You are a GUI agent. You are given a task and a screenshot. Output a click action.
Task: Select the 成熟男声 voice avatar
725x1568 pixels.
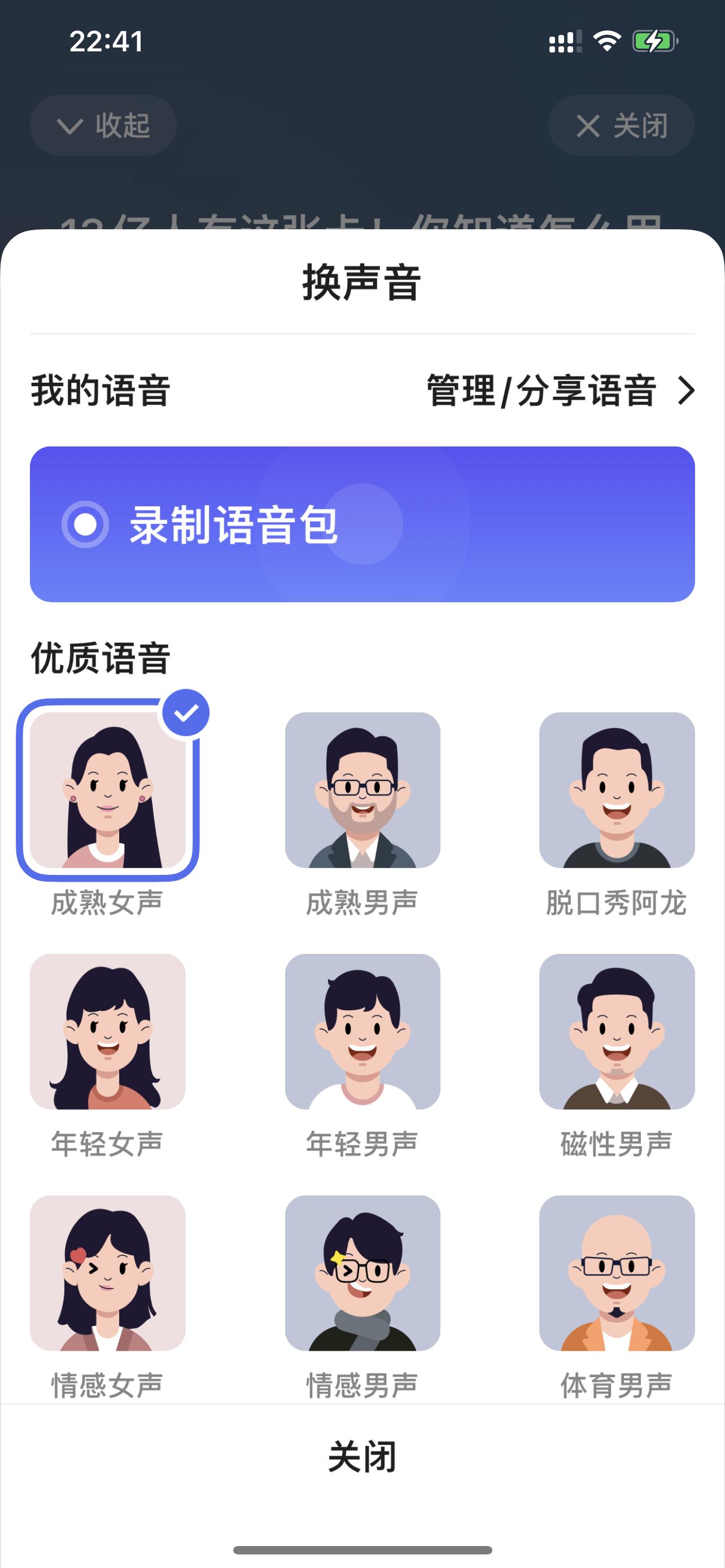coord(364,792)
